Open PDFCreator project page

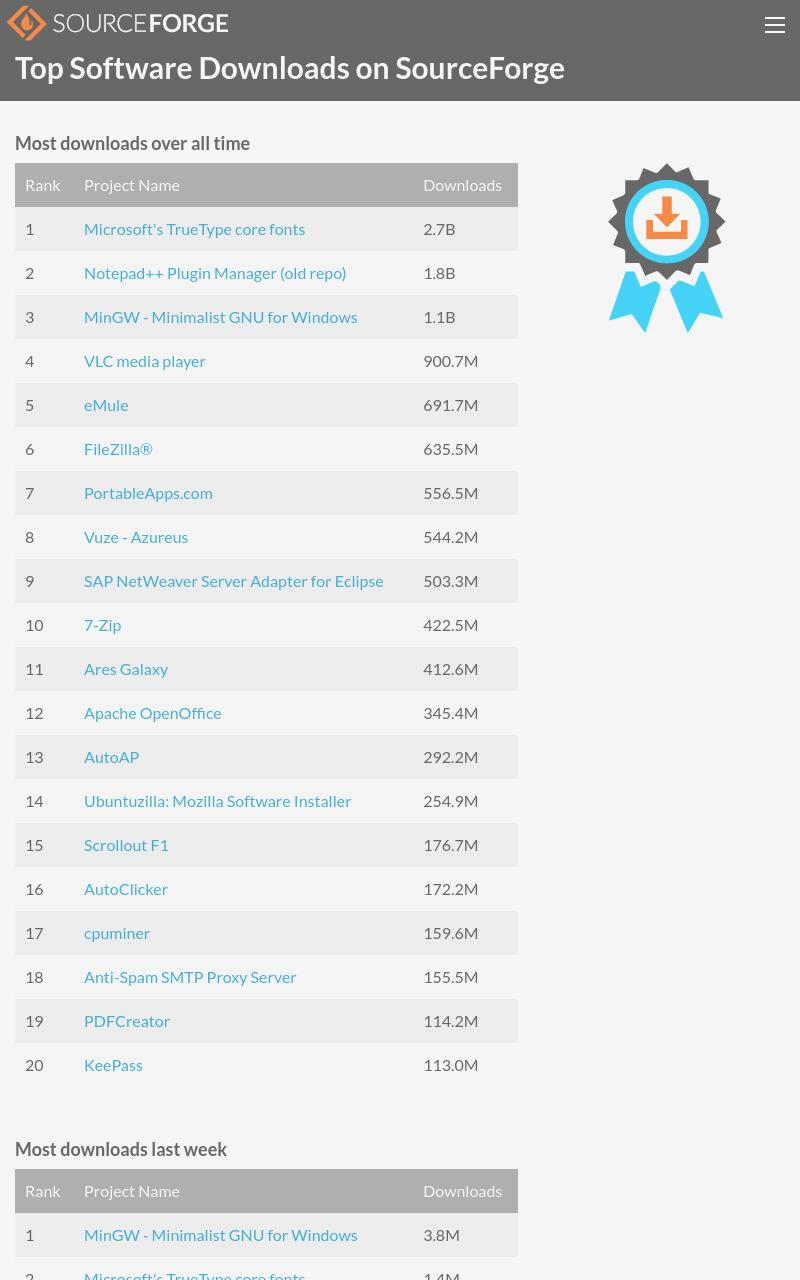pos(127,1021)
